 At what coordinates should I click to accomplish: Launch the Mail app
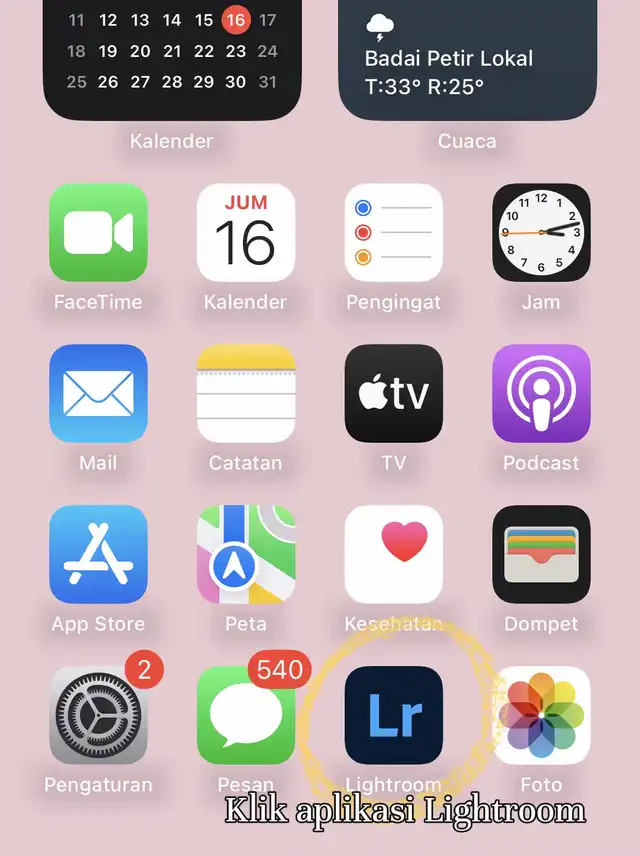click(98, 394)
